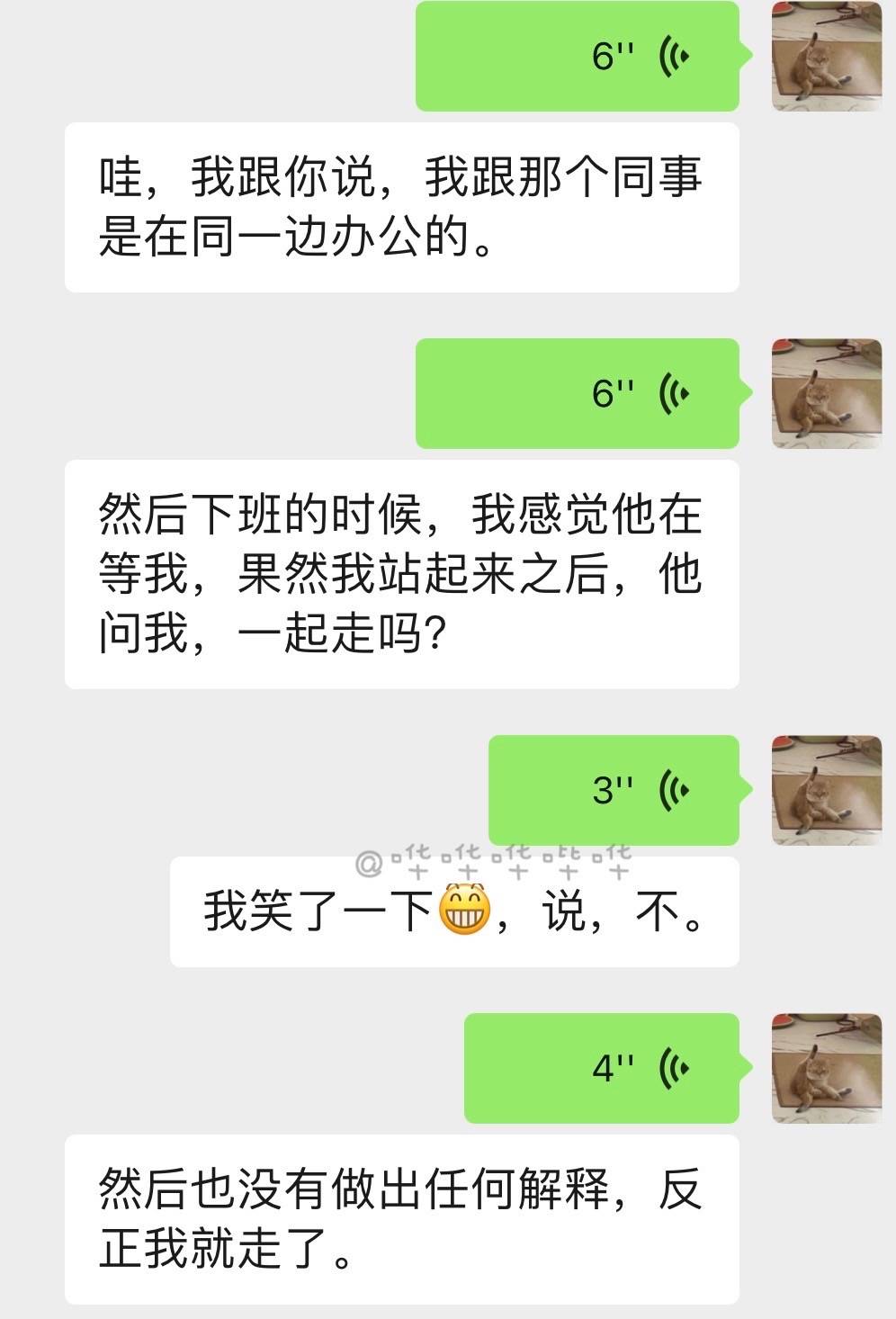This screenshot has height=1319, width=896.
Task: Play the 4-second voice message
Action: point(601,1068)
